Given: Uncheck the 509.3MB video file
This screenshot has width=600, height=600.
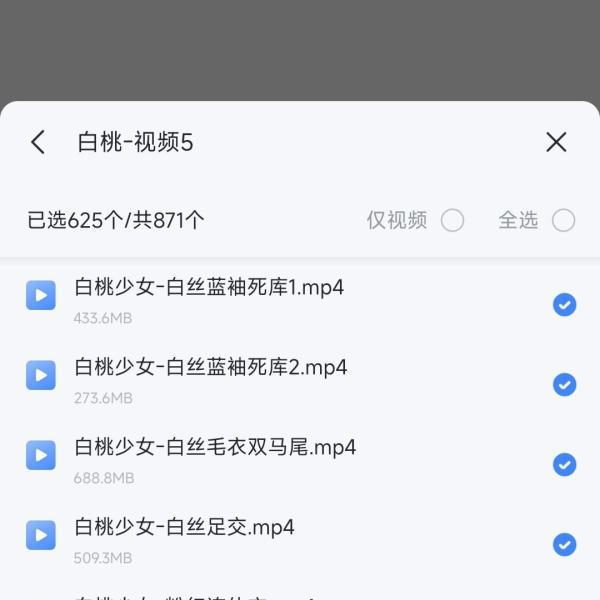Looking at the screenshot, I should click(565, 544).
